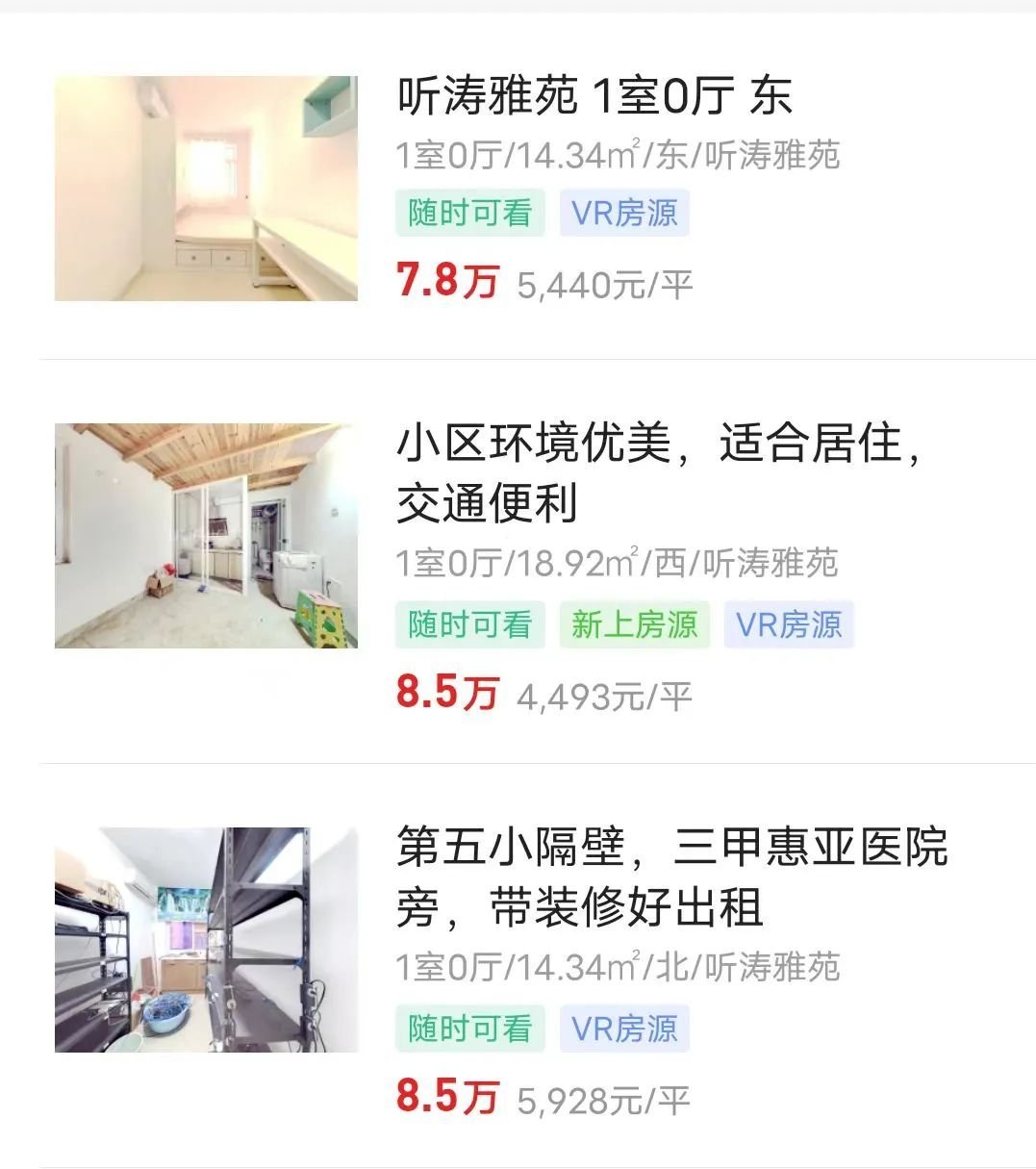Select the 第五小隔壁 三甲惠亚医院旁 listing
Viewport: 1036px width, 1169px height.
pos(671,877)
